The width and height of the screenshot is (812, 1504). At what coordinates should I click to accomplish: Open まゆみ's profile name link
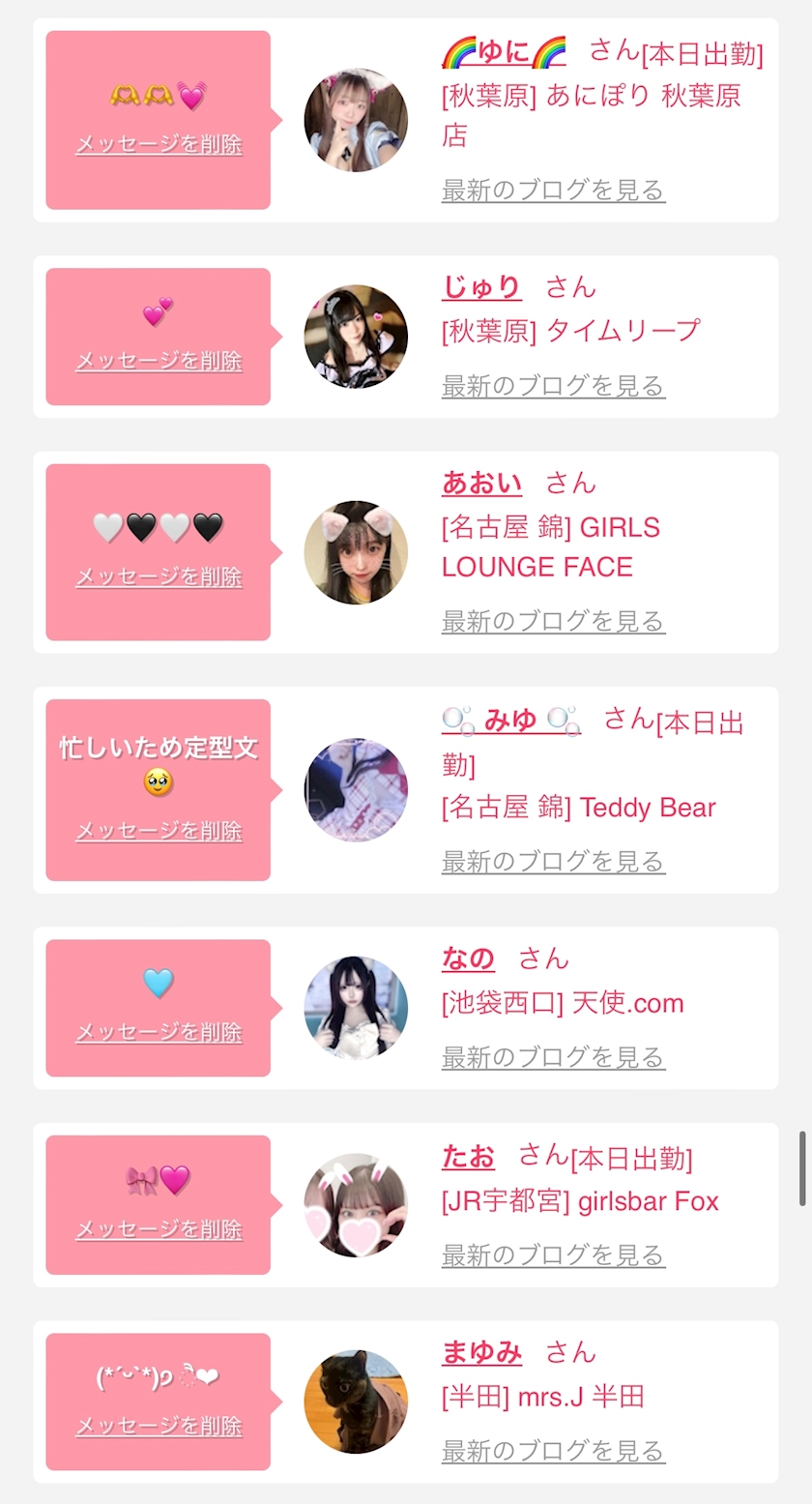click(481, 1352)
